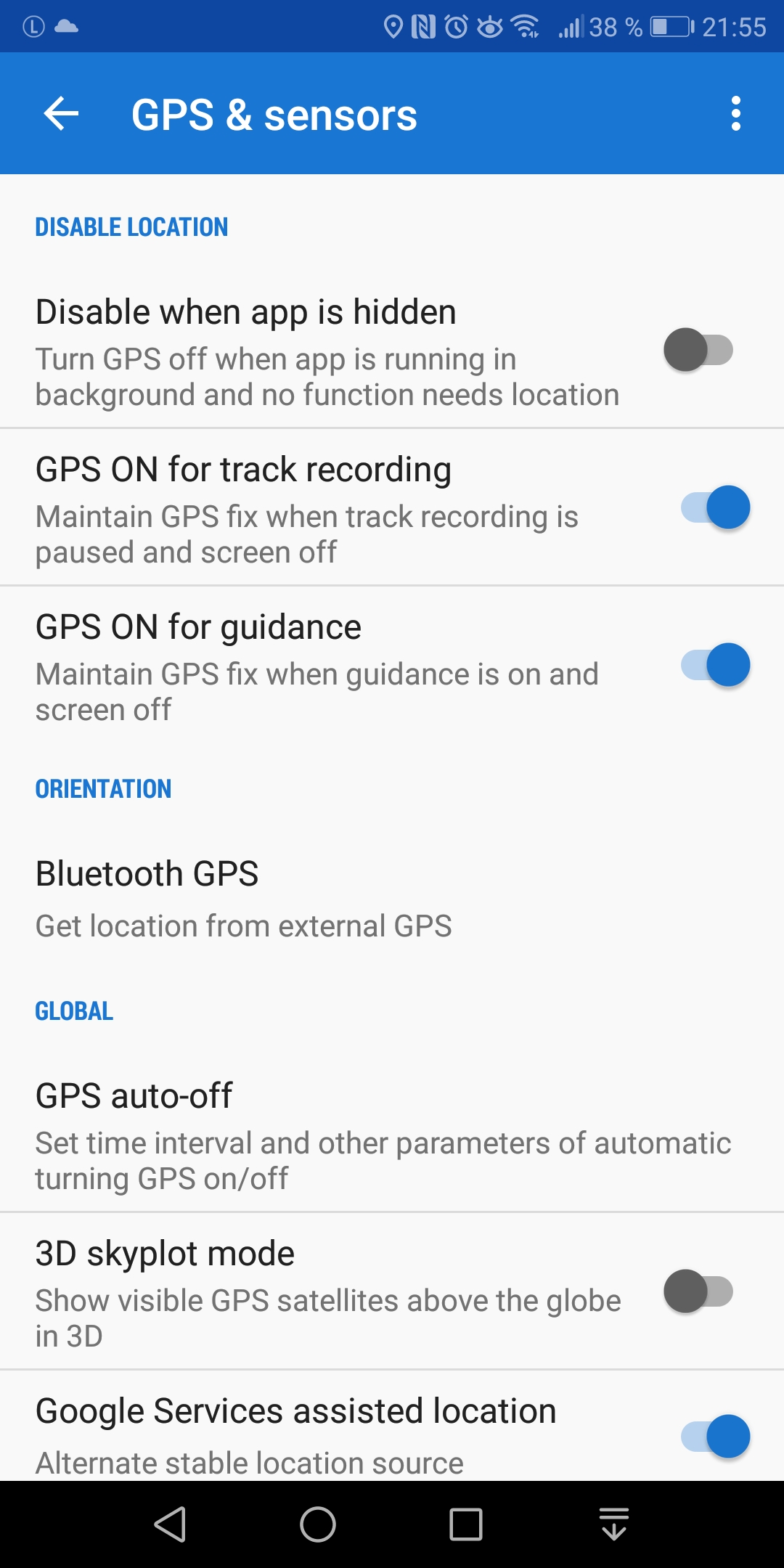Go back from GPS & sensors

click(61, 114)
